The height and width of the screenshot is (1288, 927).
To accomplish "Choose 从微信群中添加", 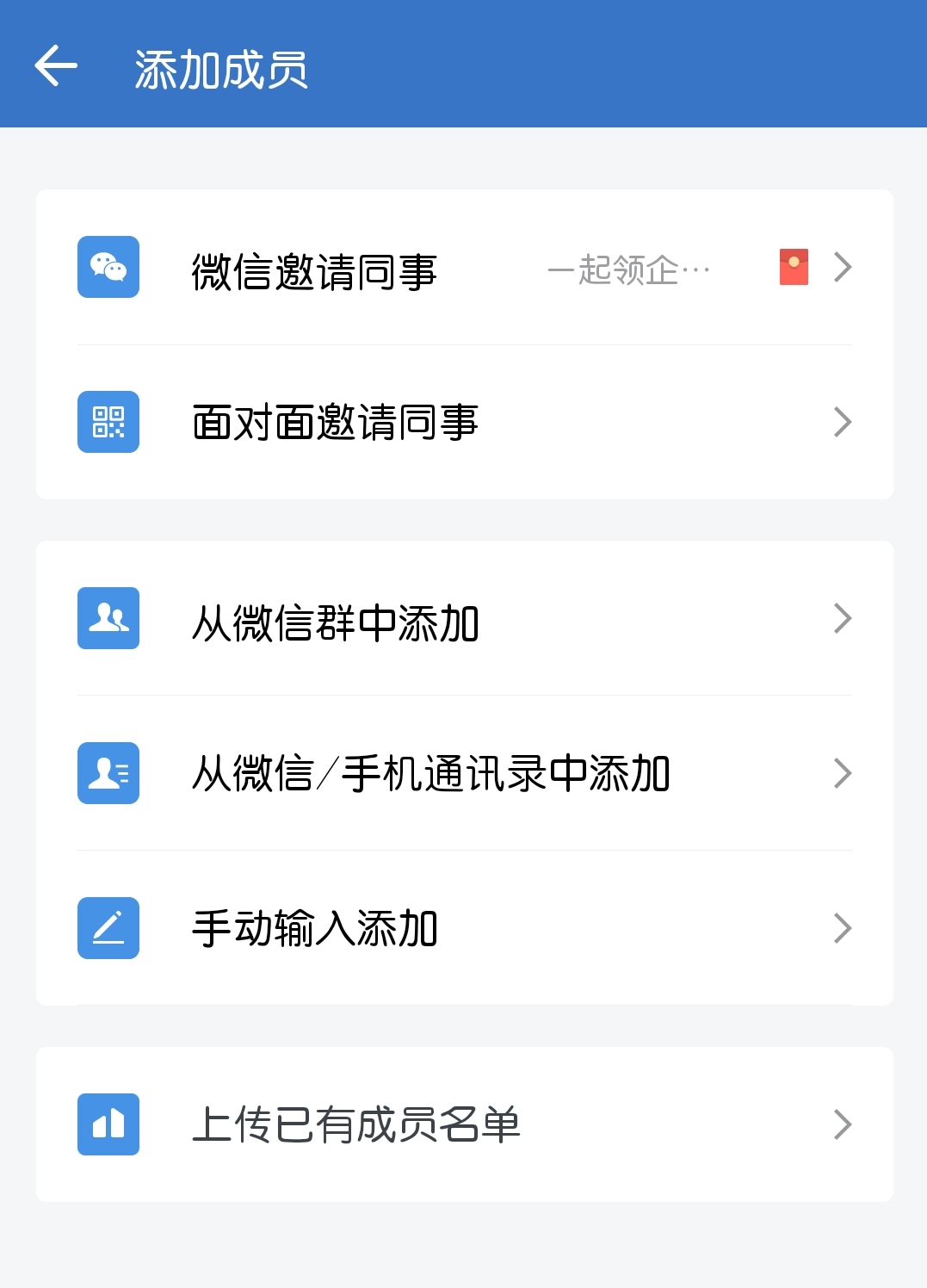I will click(x=335, y=622).
